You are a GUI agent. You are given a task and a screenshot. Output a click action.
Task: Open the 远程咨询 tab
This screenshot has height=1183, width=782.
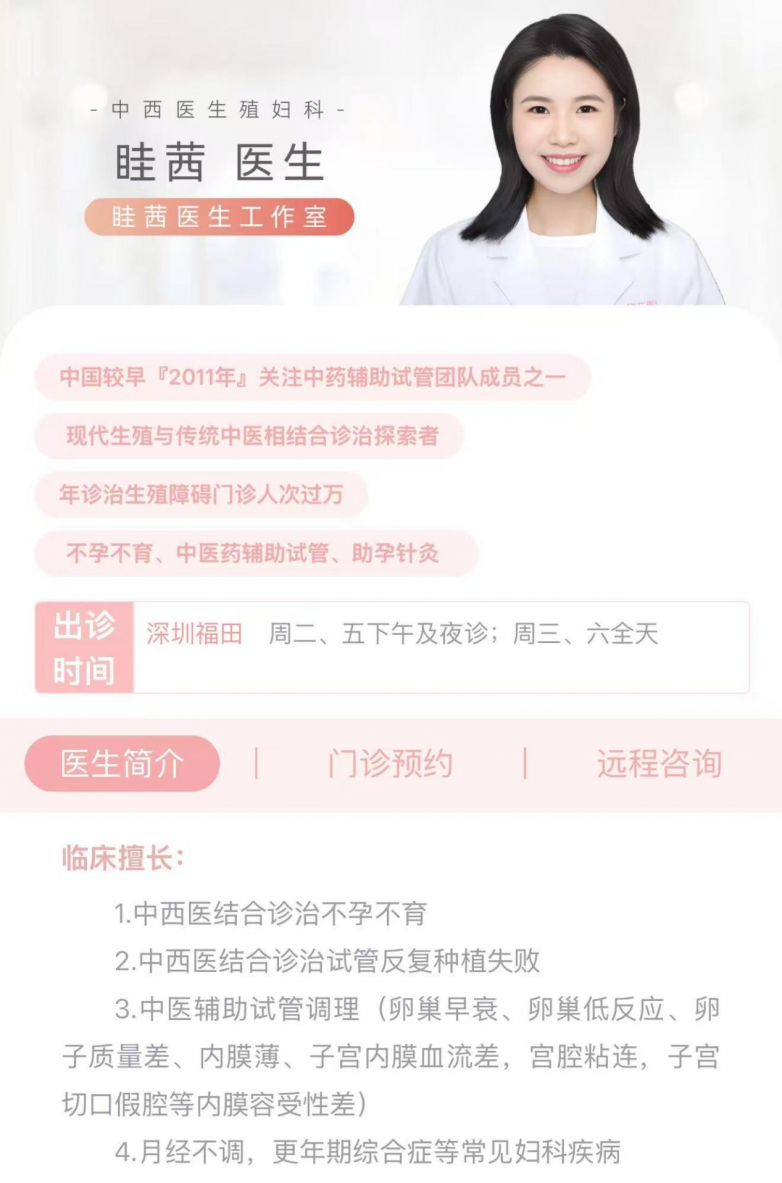click(659, 764)
